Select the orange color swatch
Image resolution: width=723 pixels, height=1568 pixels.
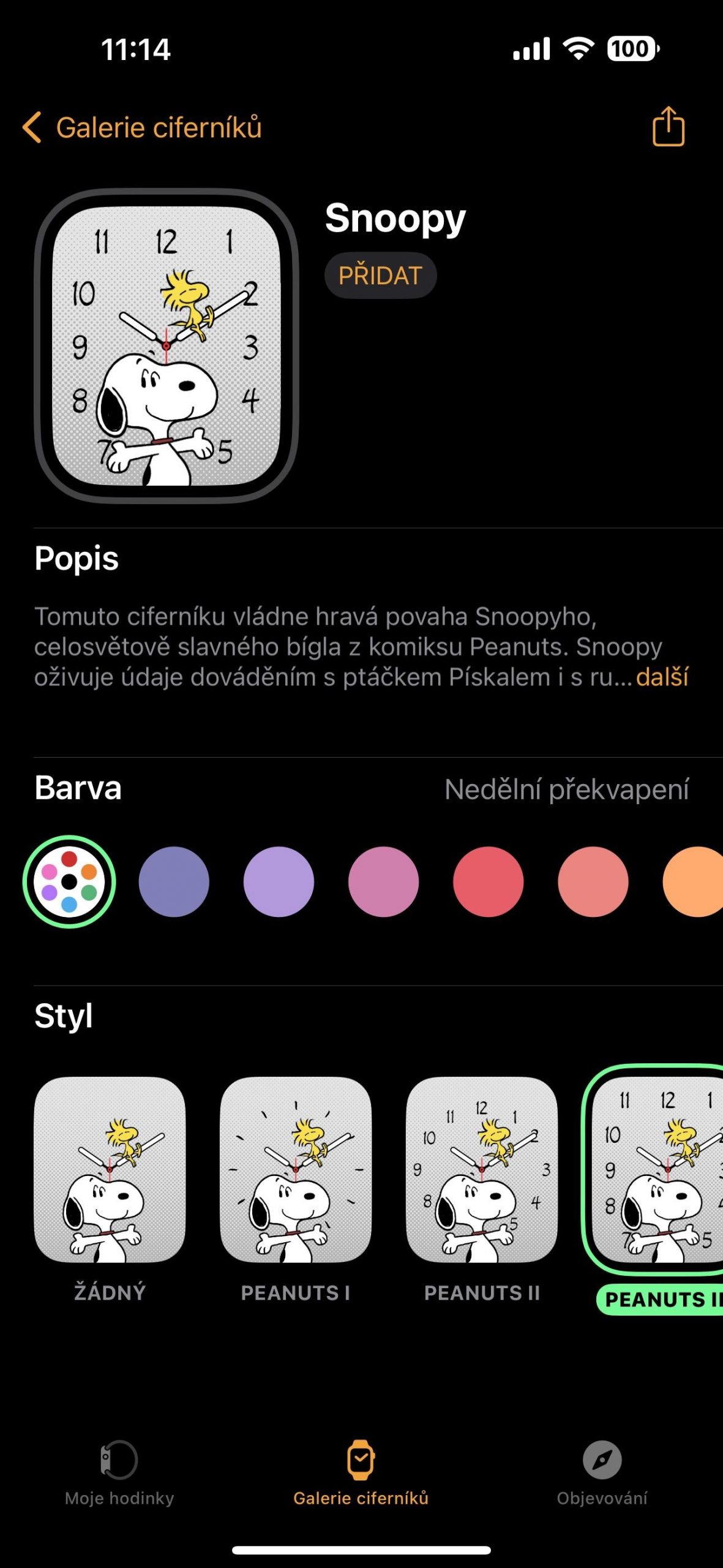(694, 882)
